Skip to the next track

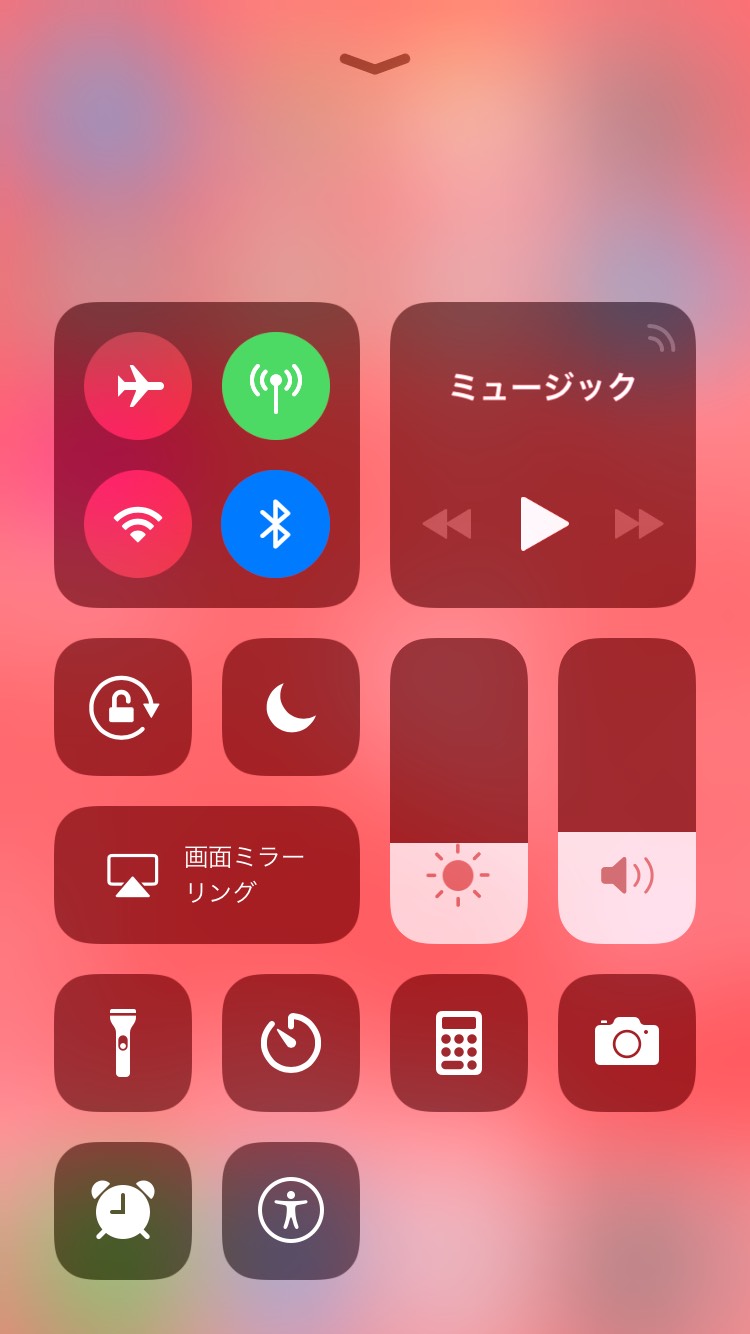click(639, 524)
